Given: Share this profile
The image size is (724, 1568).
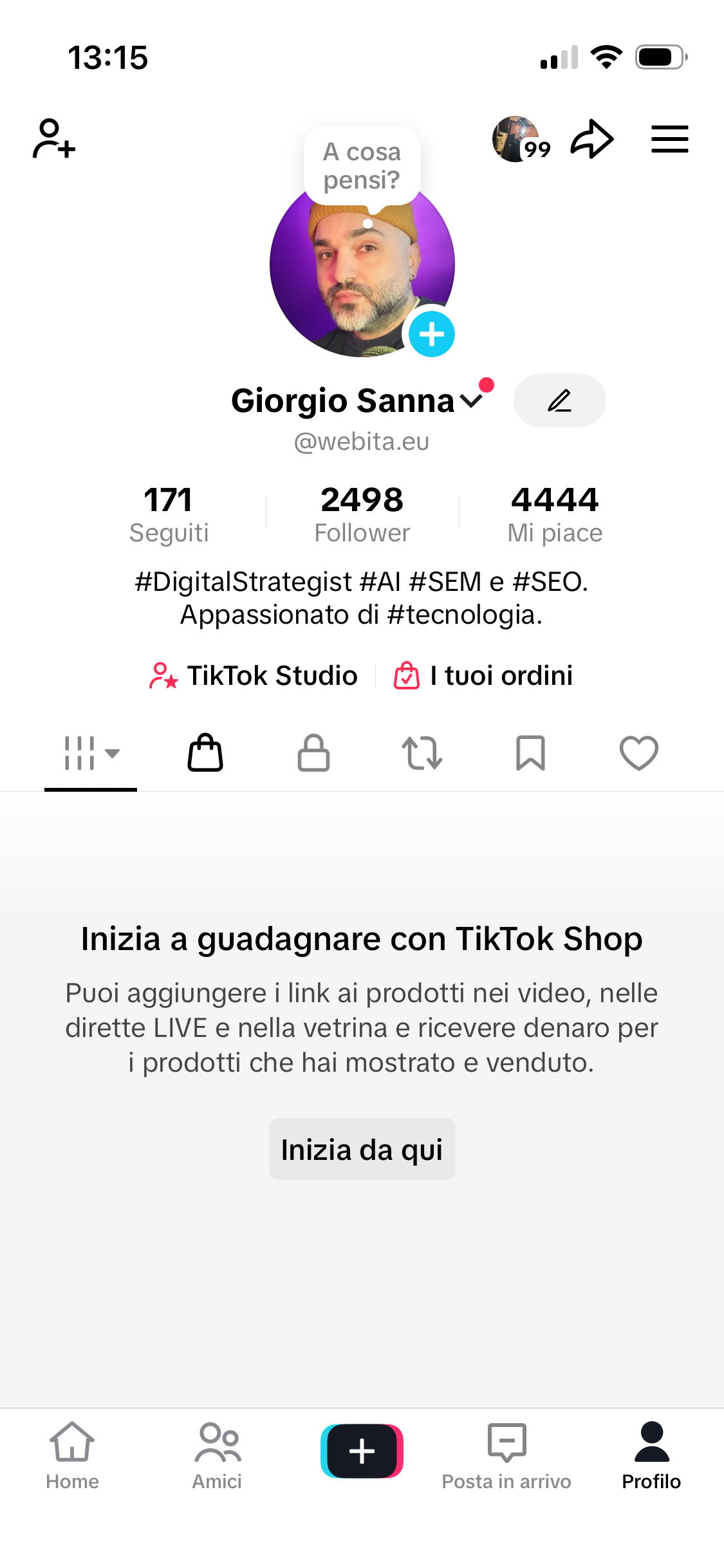Looking at the screenshot, I should 592,139.
